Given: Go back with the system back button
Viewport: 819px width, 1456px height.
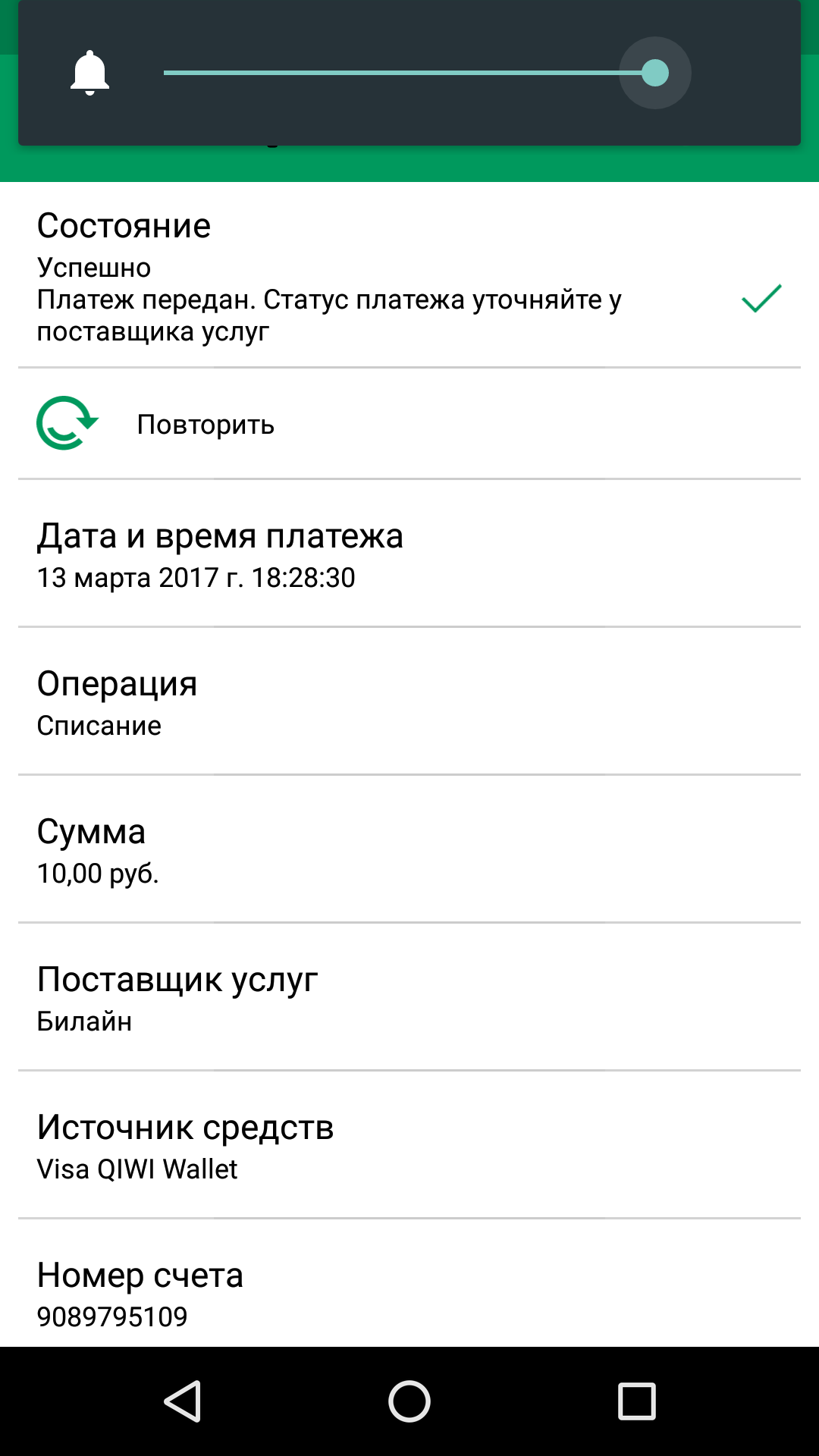Looking at the screenshot, I should click(x=182, y=1401).
